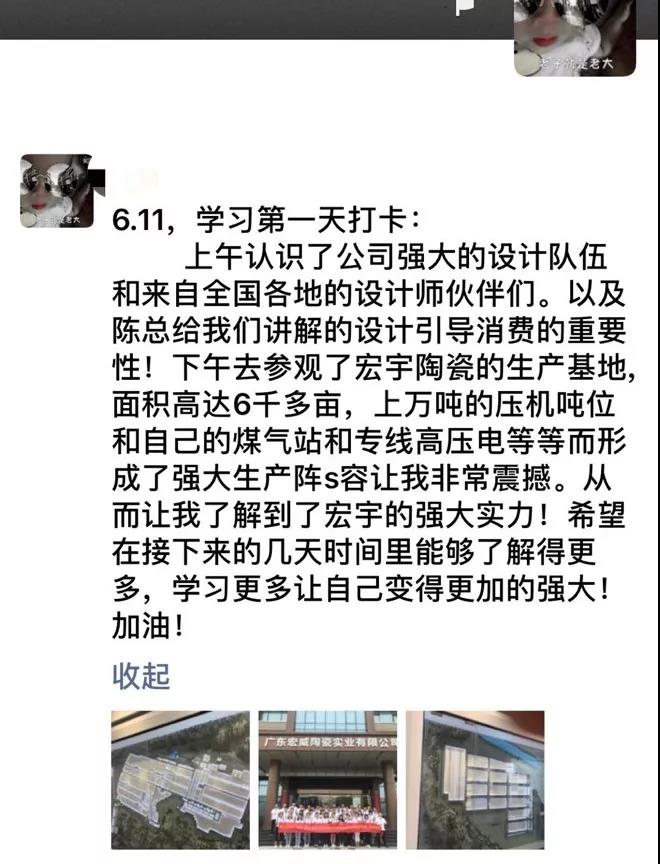
Task: Open the third photo of the showroom wall
Action: [474, 778]
